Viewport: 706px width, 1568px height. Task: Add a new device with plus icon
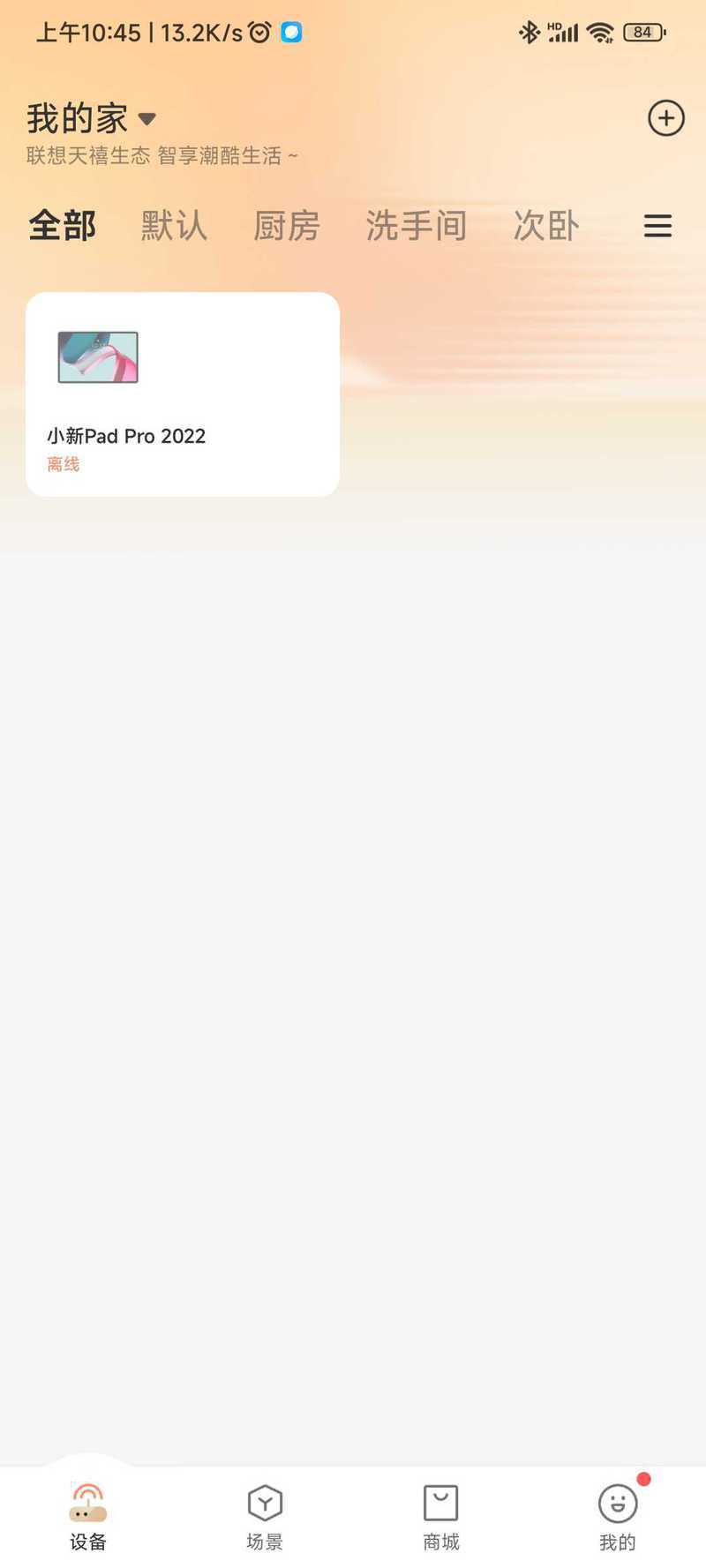point(665,118)
